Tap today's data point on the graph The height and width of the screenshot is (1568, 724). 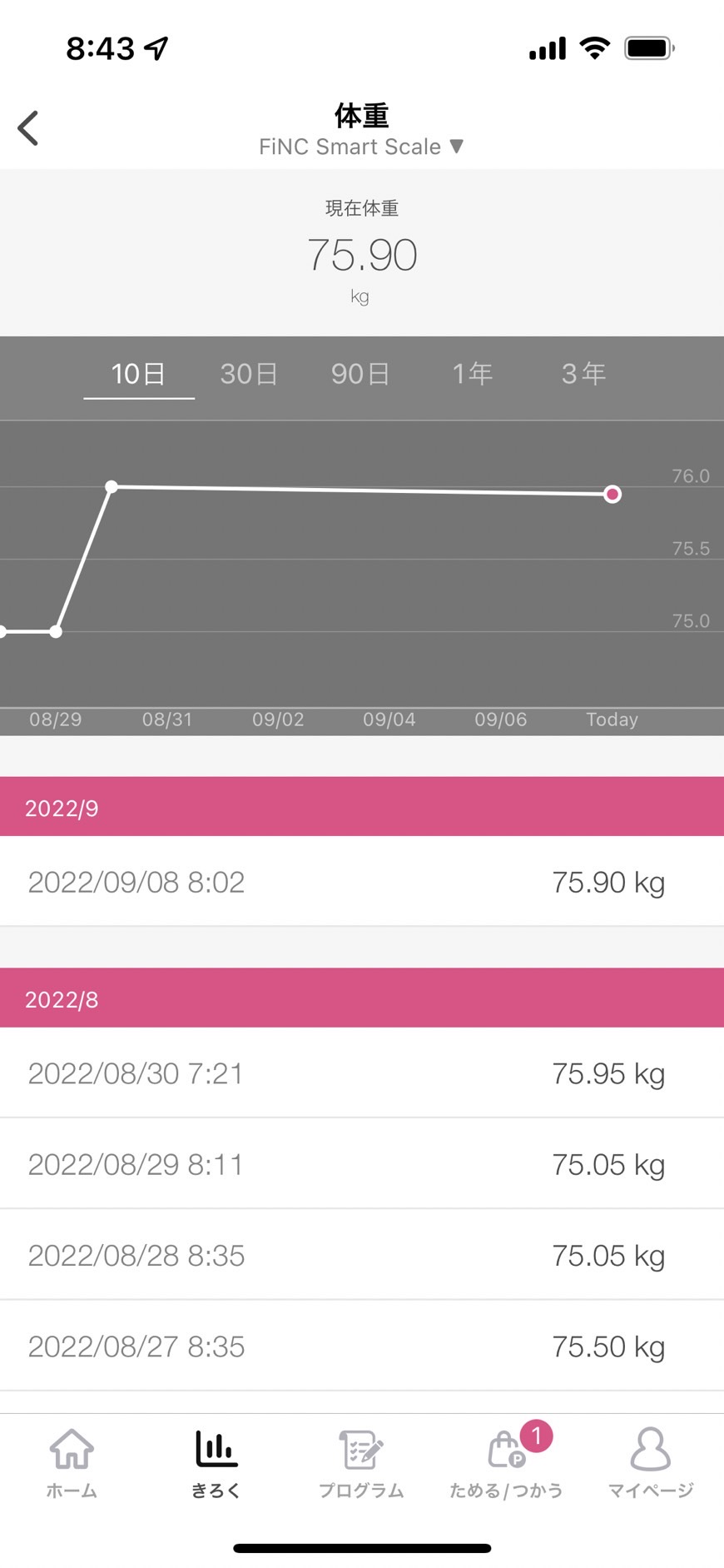(x=612, y=495)
